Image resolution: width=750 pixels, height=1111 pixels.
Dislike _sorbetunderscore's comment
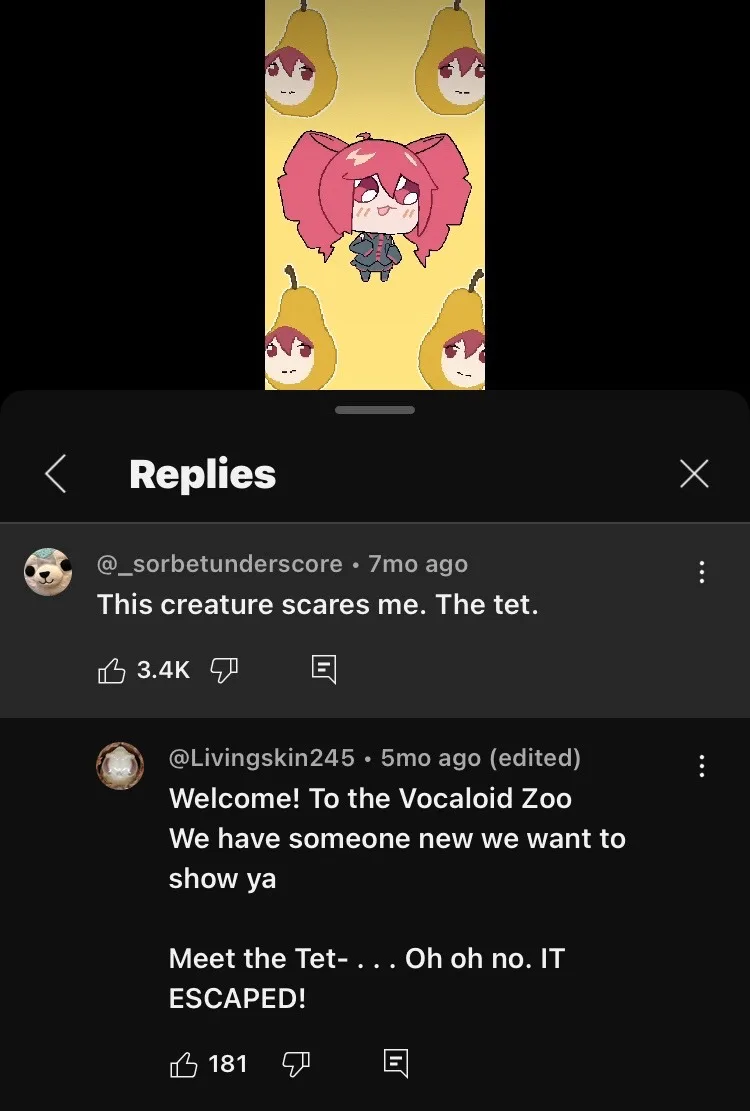tap(225, 670)
